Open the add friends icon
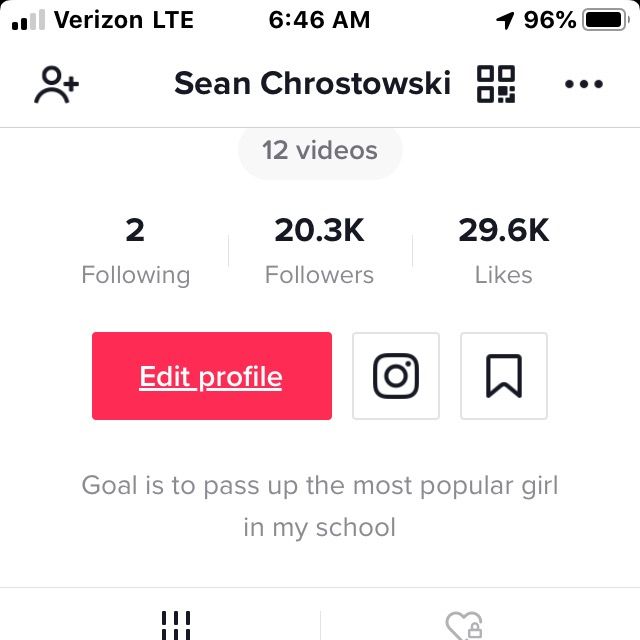Viewport: 640px width, 640px height. click(56, 85)
